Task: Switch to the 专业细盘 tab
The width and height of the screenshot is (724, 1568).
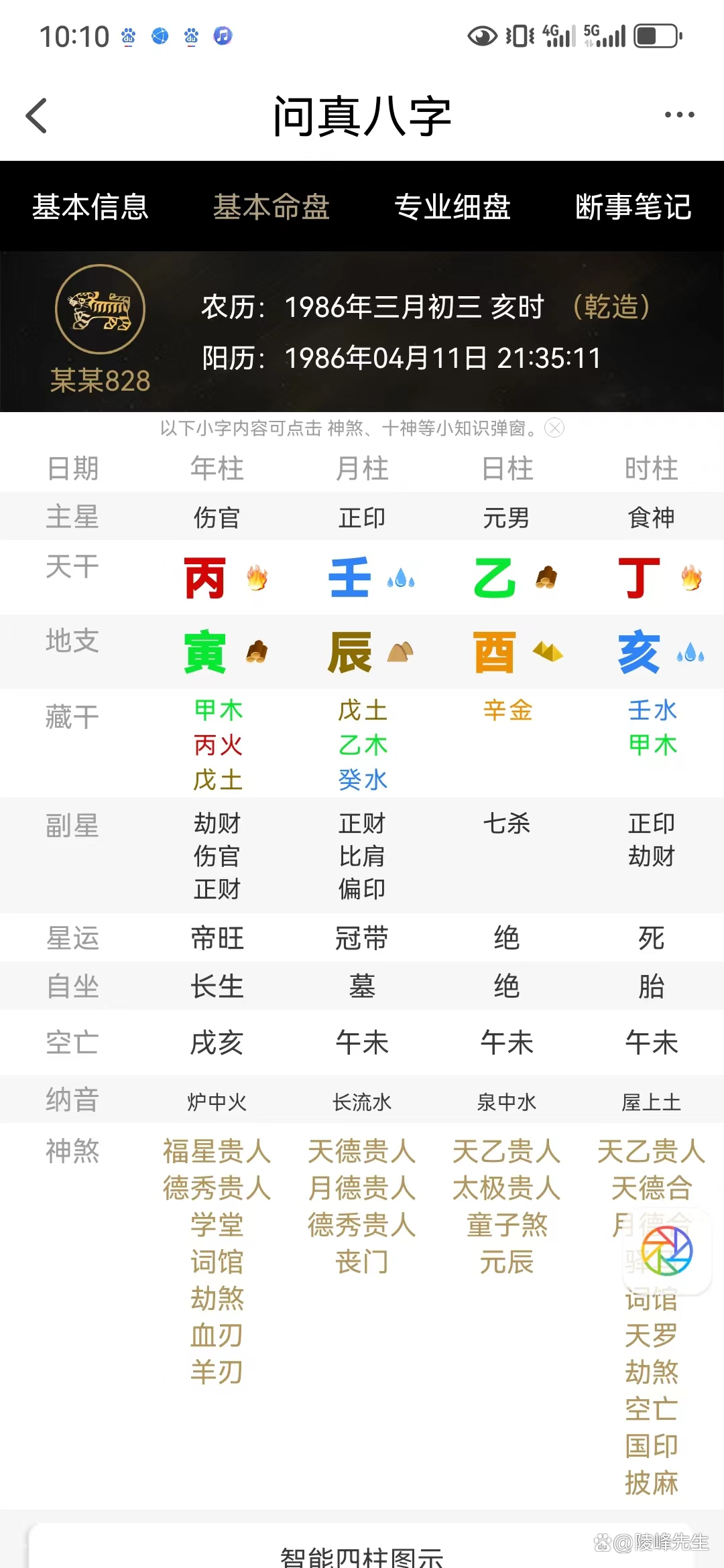Action: 453,208
